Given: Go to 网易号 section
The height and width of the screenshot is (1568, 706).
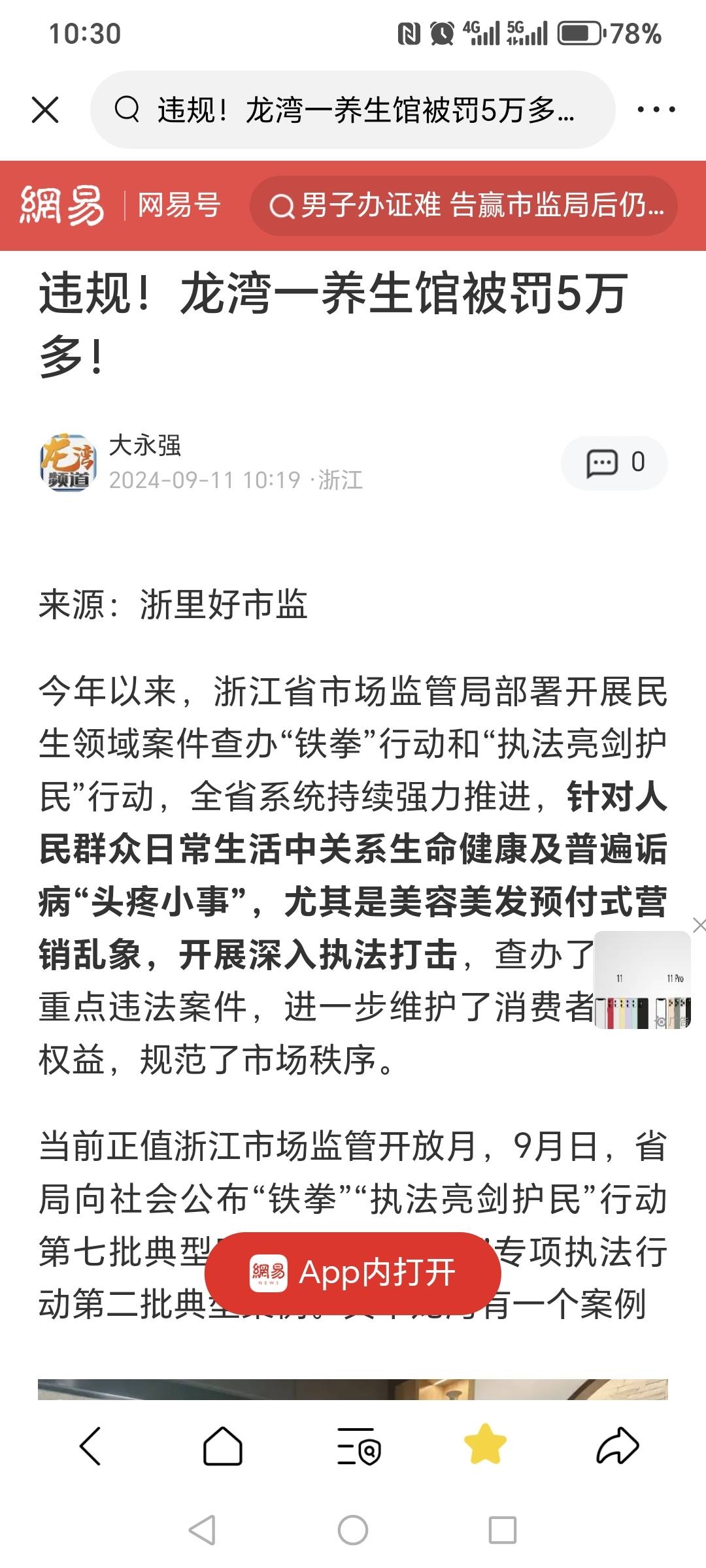Looking at the screenshot, I should [179, 206].
